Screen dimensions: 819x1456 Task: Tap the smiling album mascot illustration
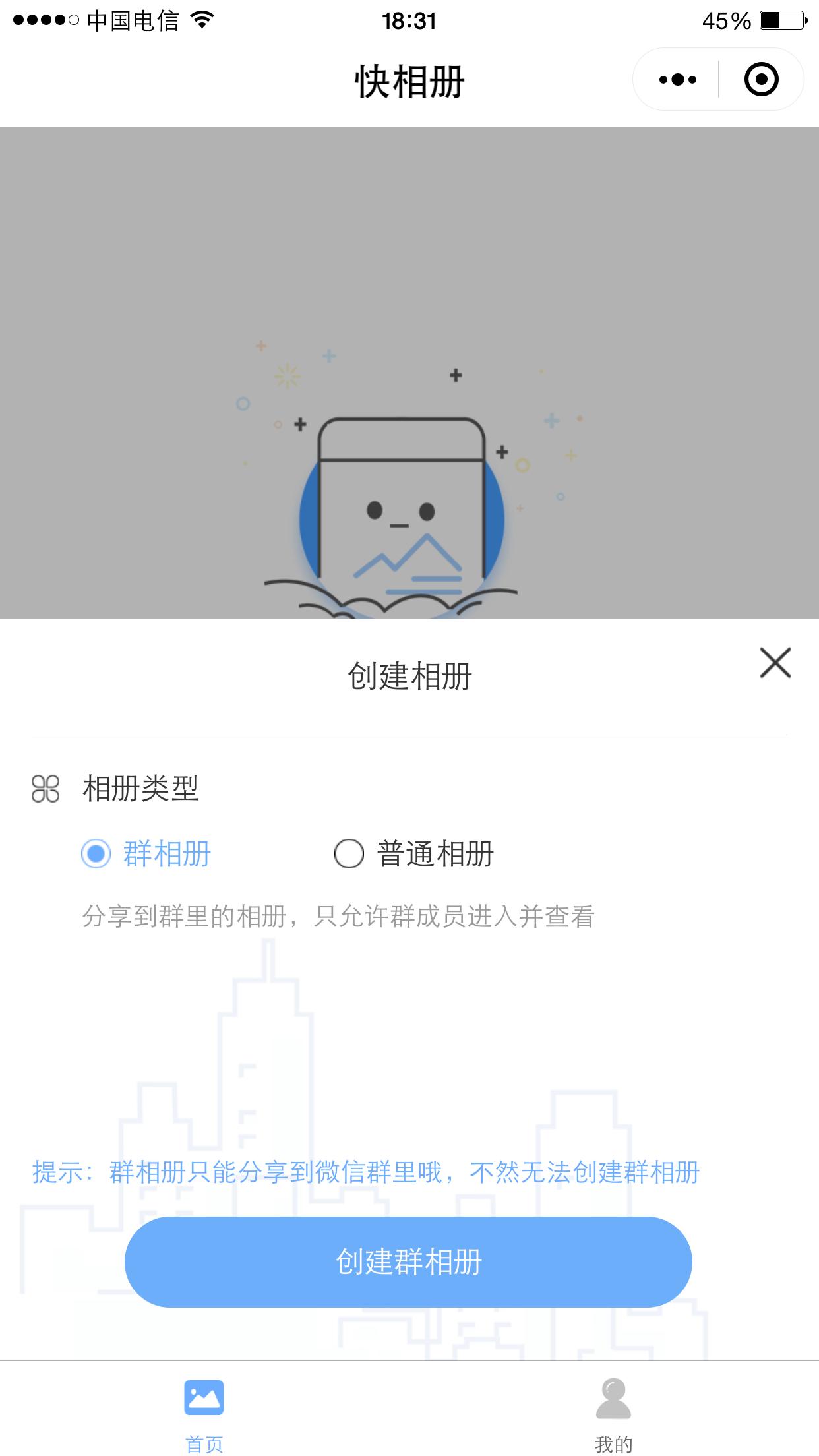pos(401,514)
